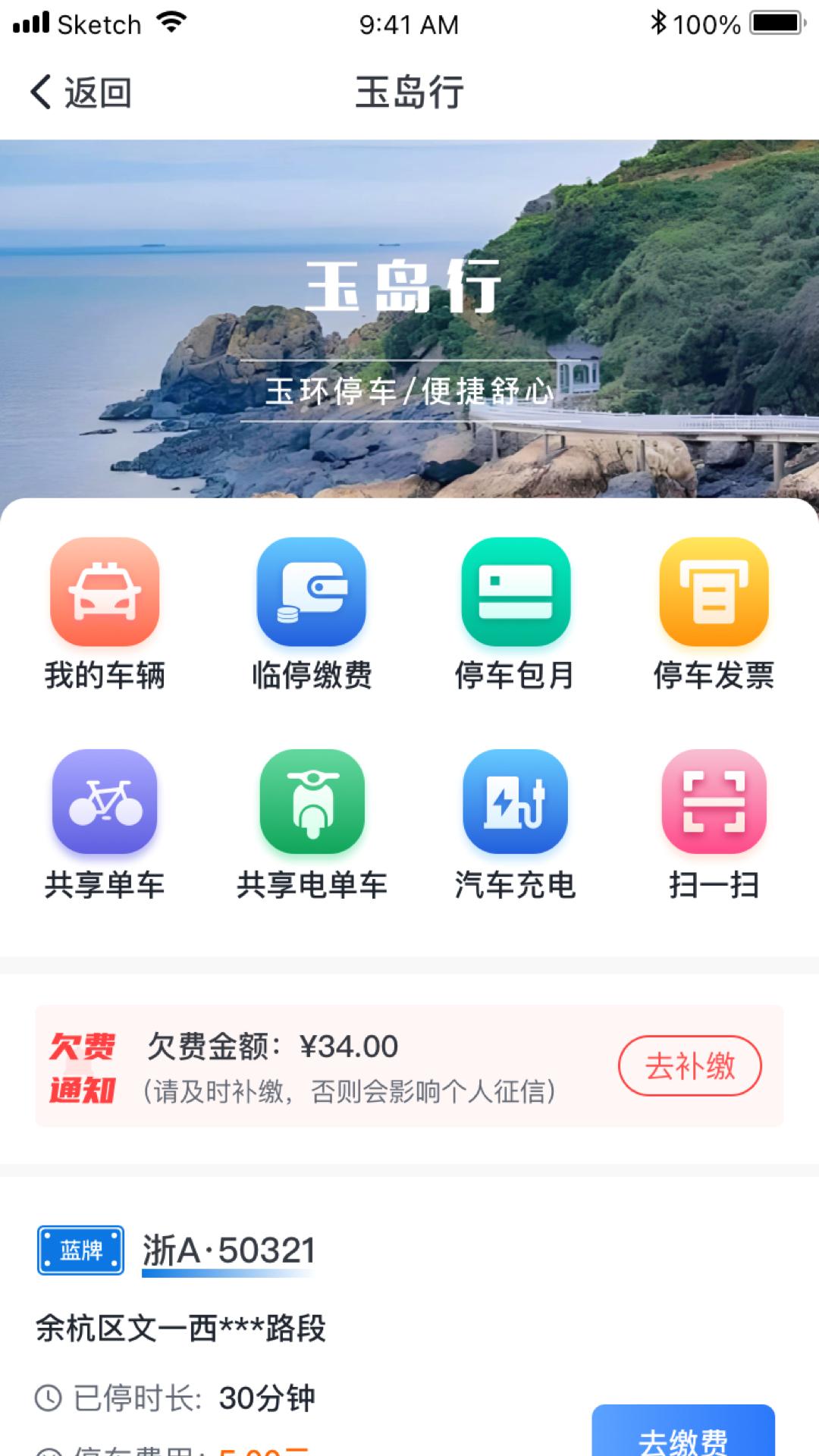
Task: Tap the Wi-Fi icon in status bar
Action: 172,23
